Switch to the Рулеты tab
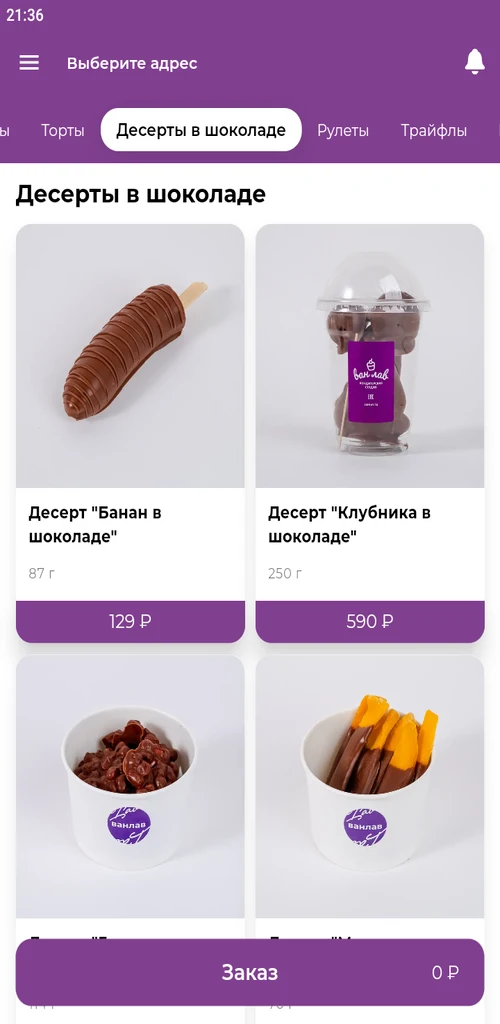The image size is (500, 1024). 343,130
